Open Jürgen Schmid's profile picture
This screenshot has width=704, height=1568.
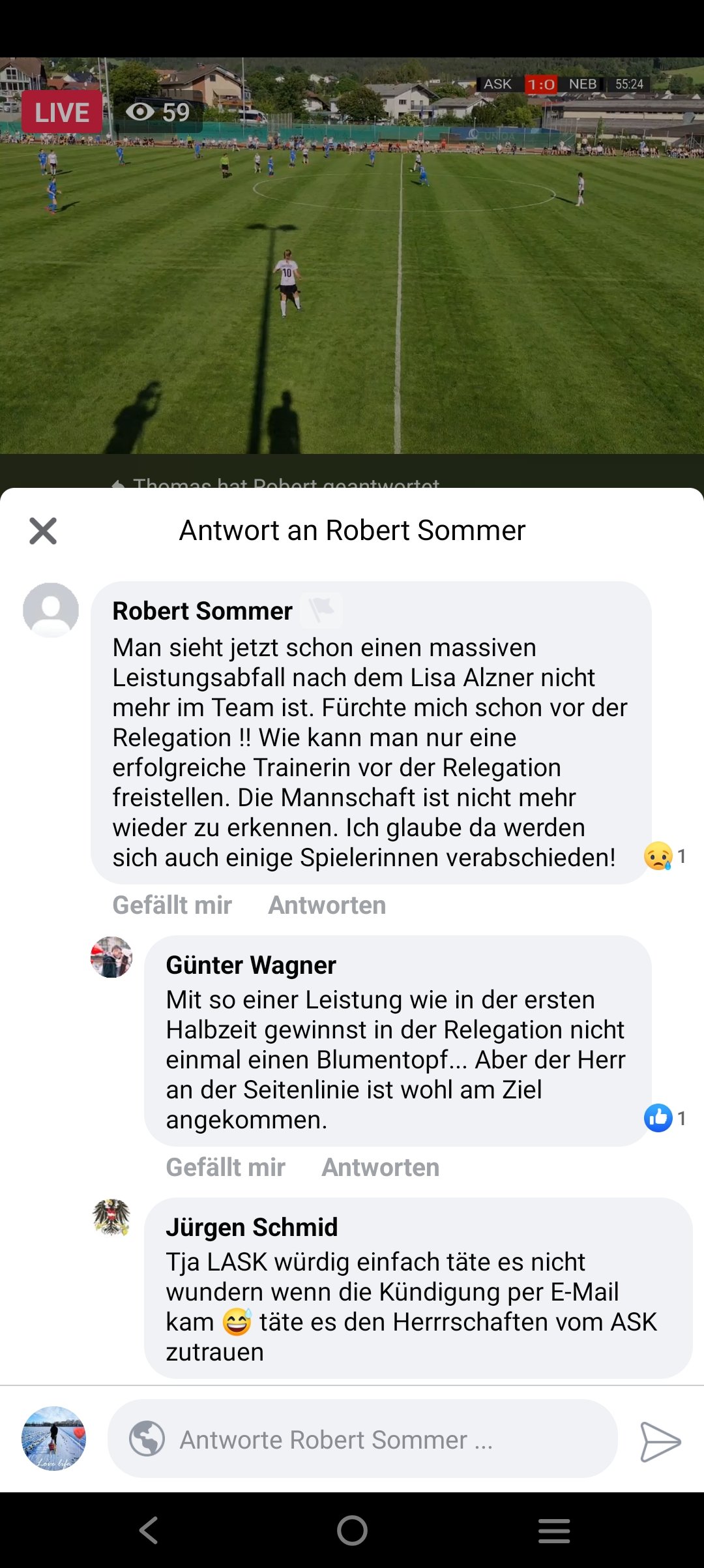click(111, 1218)
